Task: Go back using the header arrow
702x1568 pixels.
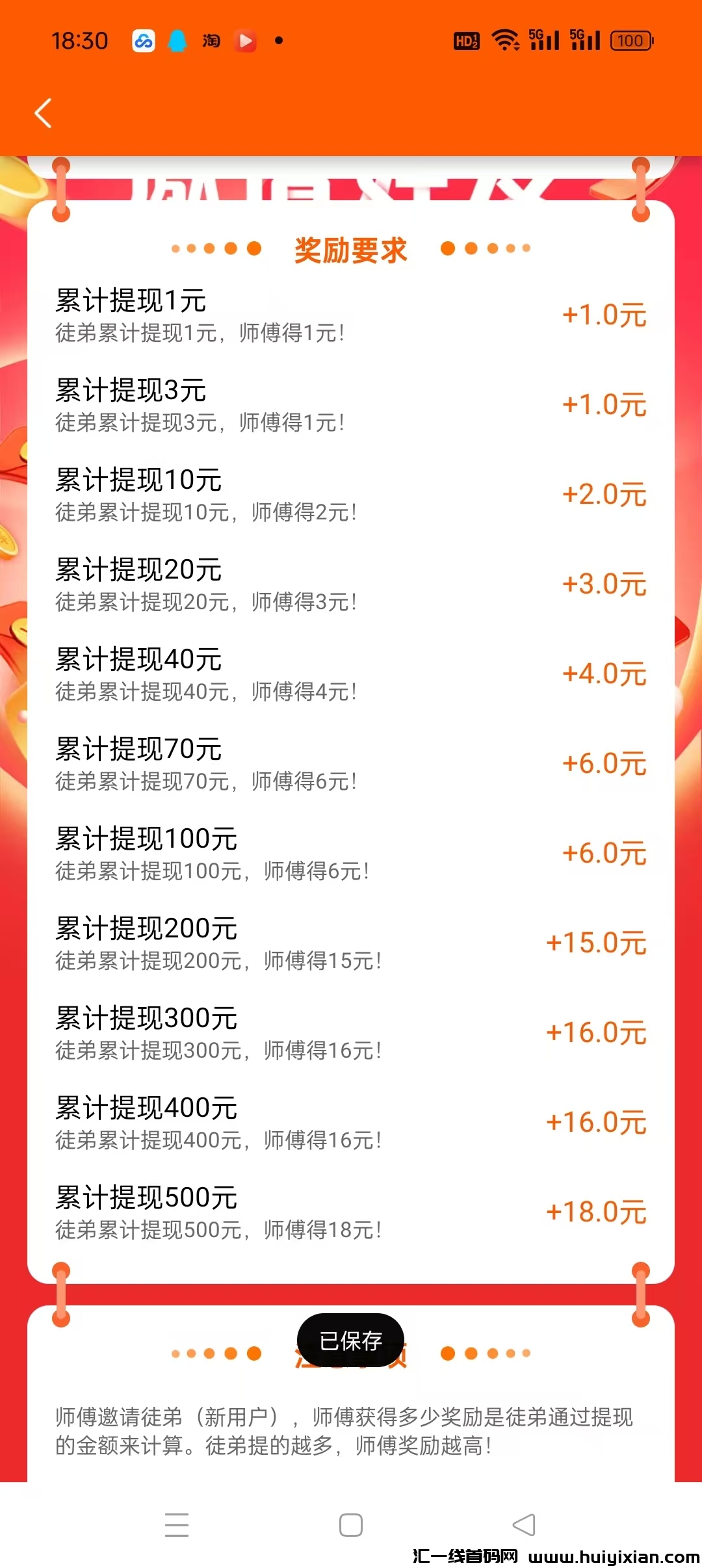Action: pos(43,114)
